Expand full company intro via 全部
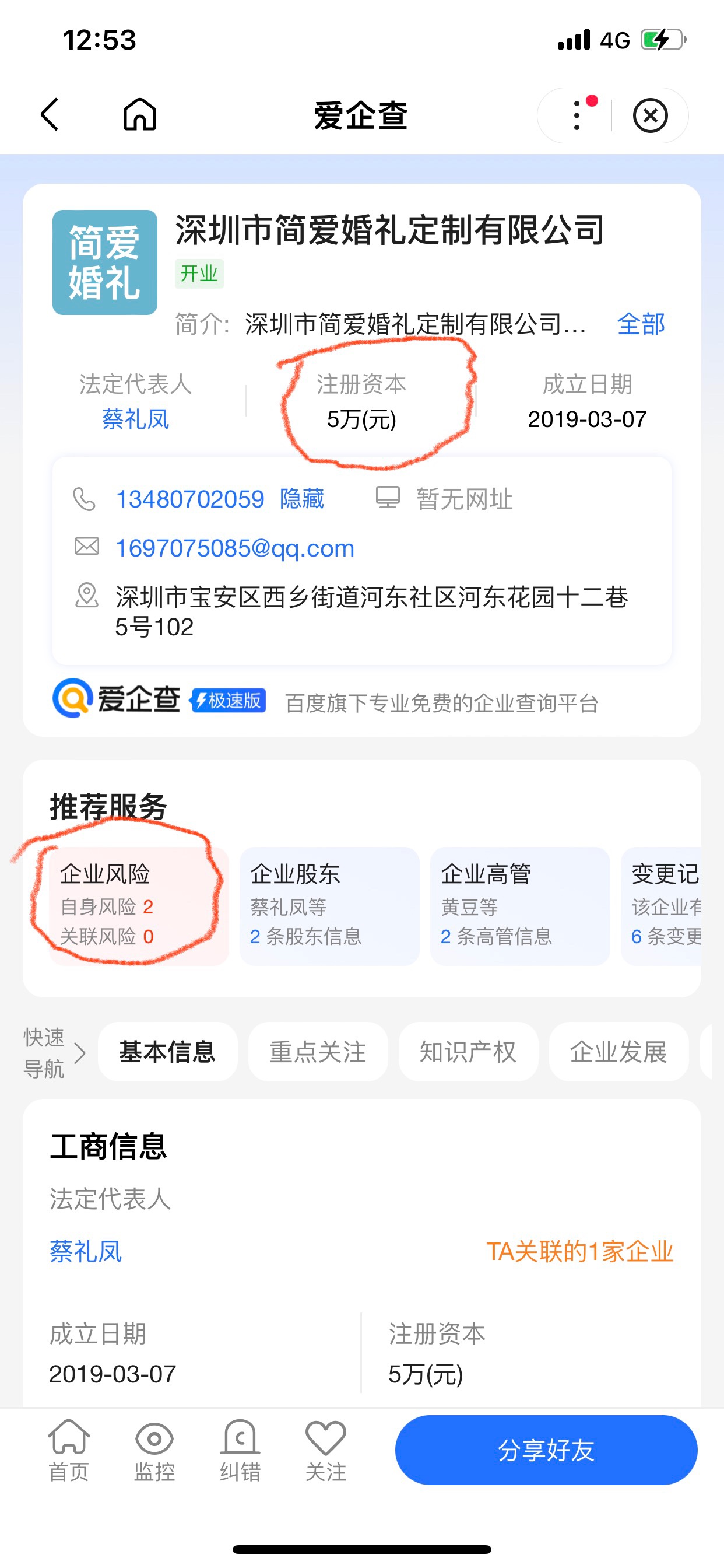Screen dimensions: 724x1568 [x=641, y=324]
